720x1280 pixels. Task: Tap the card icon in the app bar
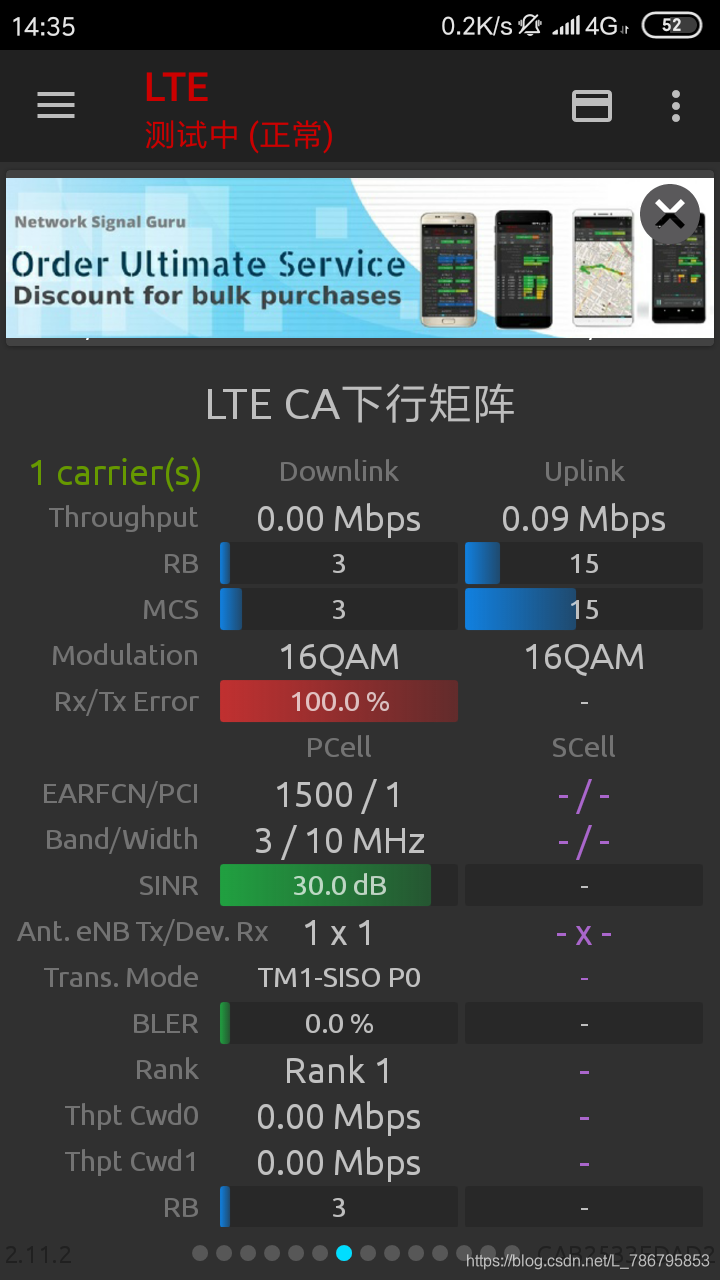coord(592,106)
